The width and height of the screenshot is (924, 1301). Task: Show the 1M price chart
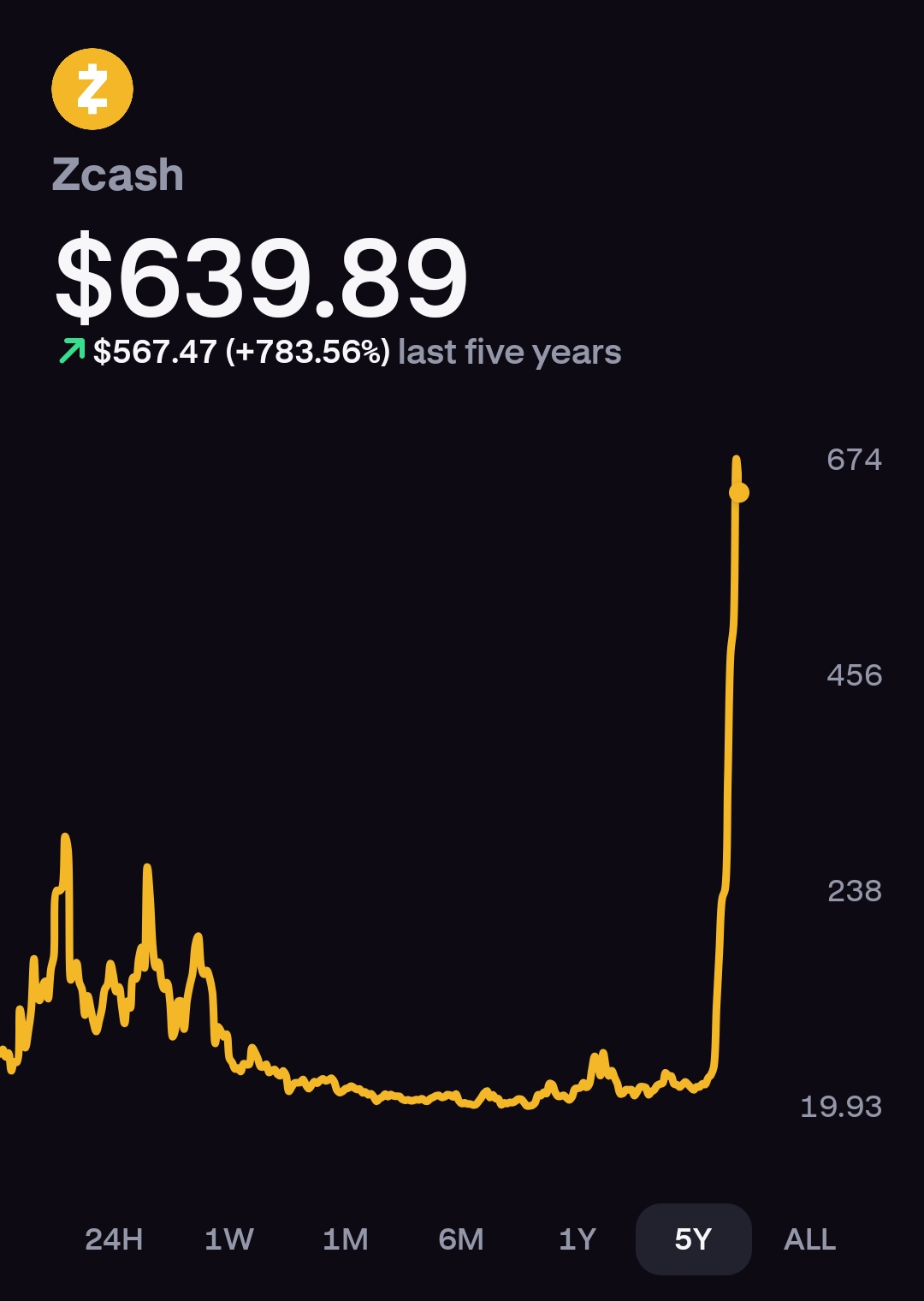click(346, 1239)
